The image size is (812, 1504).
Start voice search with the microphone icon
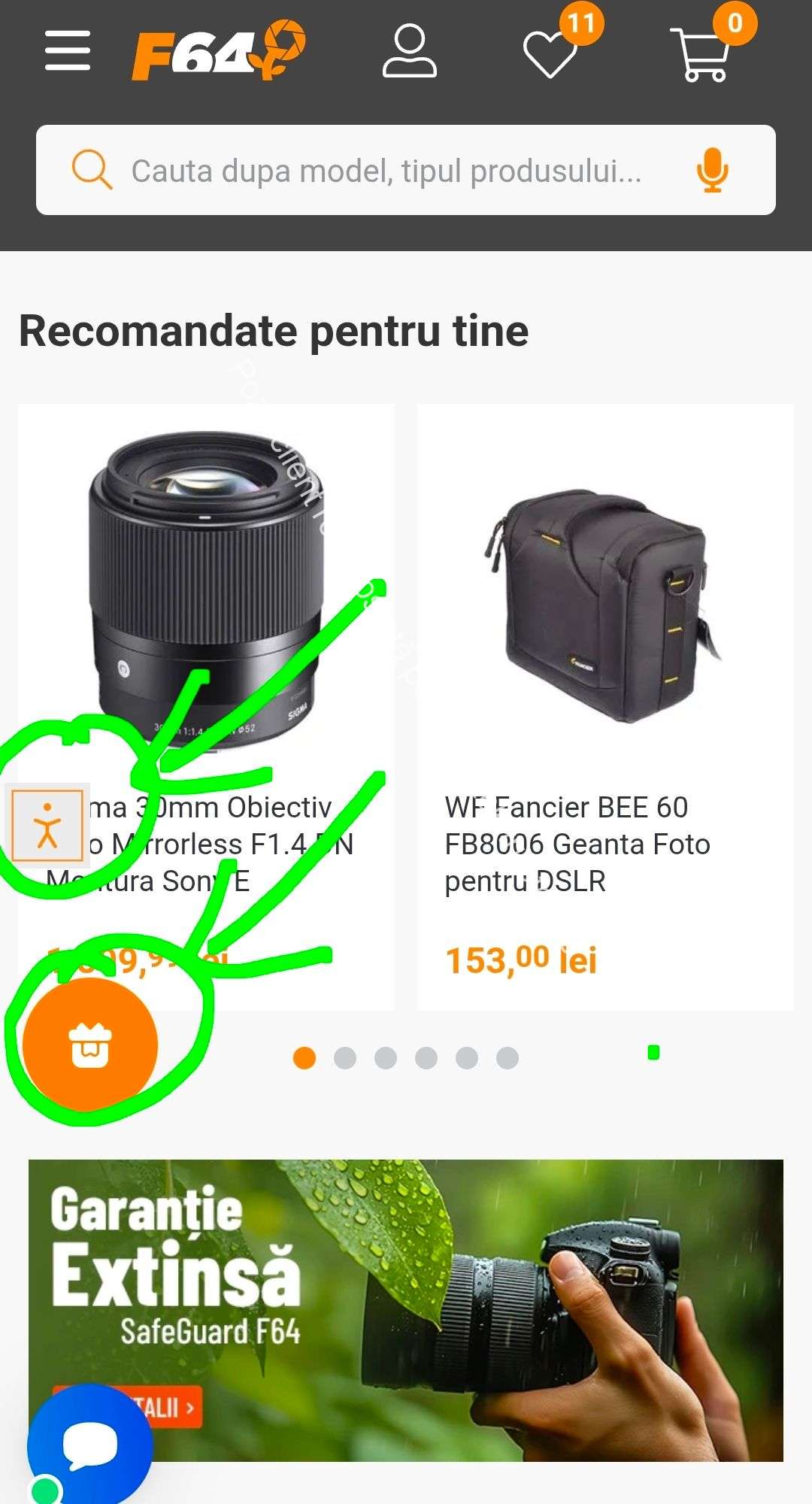point(712,171)
